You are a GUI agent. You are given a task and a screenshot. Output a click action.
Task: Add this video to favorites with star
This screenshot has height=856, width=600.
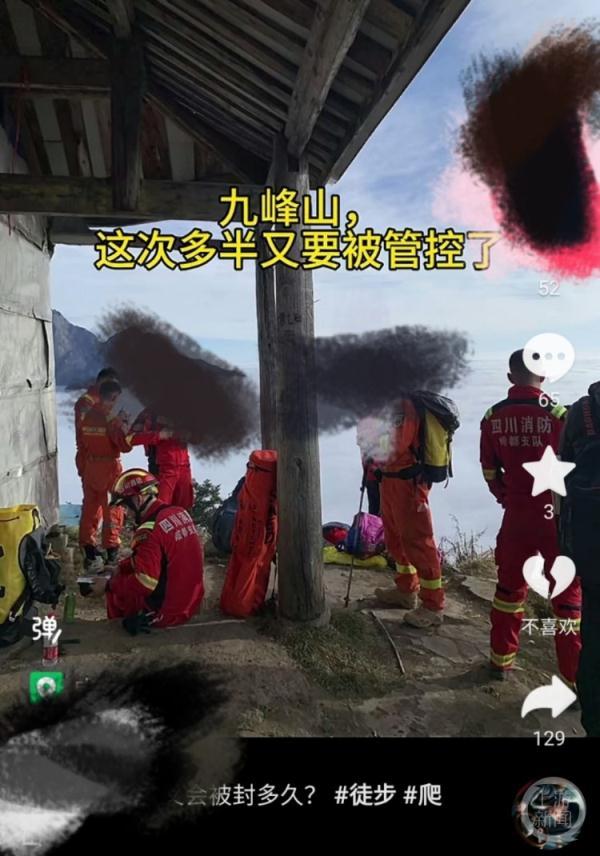(548, 470)
